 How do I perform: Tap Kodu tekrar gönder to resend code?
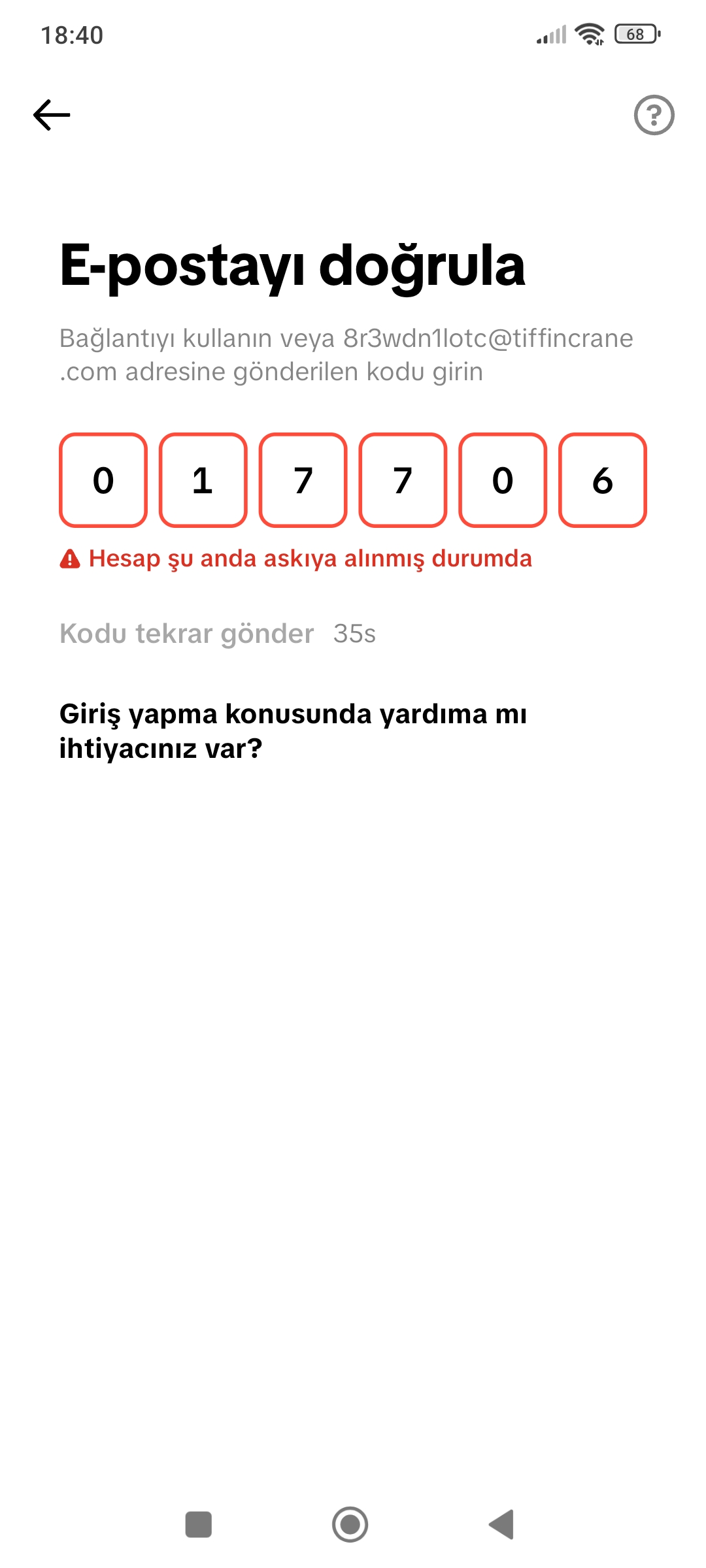(x=187, y=634)
